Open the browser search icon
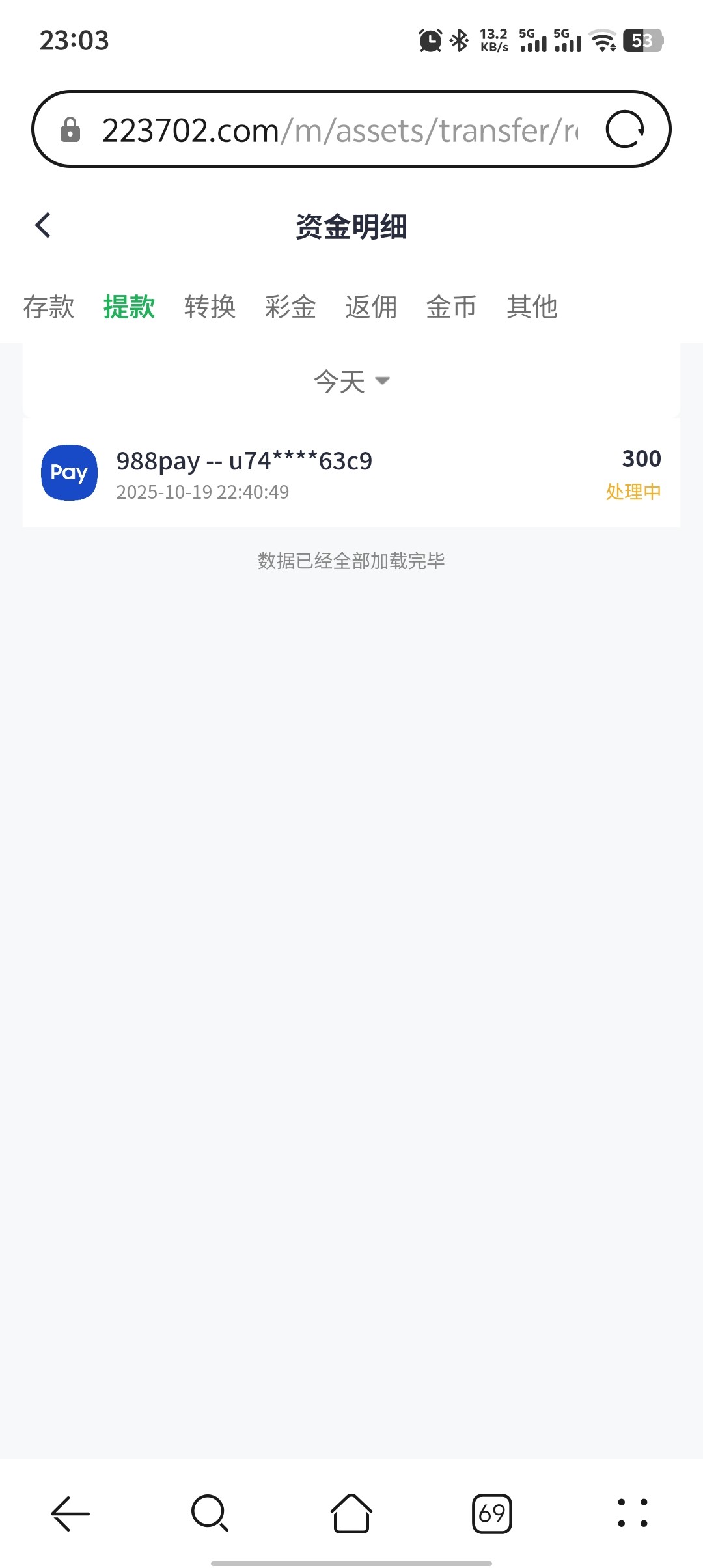Image resolution: width=703 pixels, height=1568 pixels. tap(210, 1513)
